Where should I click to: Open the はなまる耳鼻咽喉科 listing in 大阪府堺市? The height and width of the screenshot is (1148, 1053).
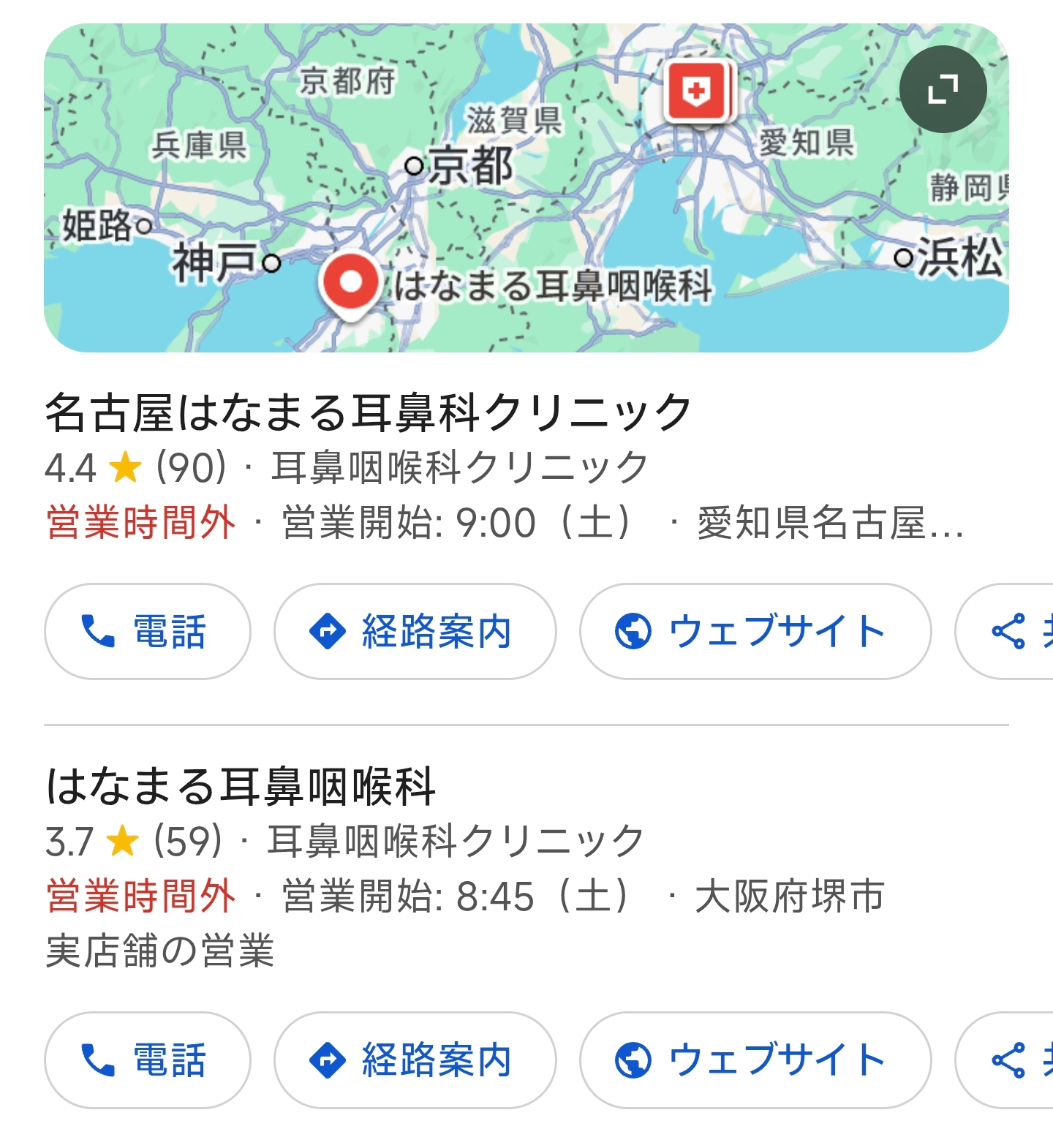tap(241, 786)
